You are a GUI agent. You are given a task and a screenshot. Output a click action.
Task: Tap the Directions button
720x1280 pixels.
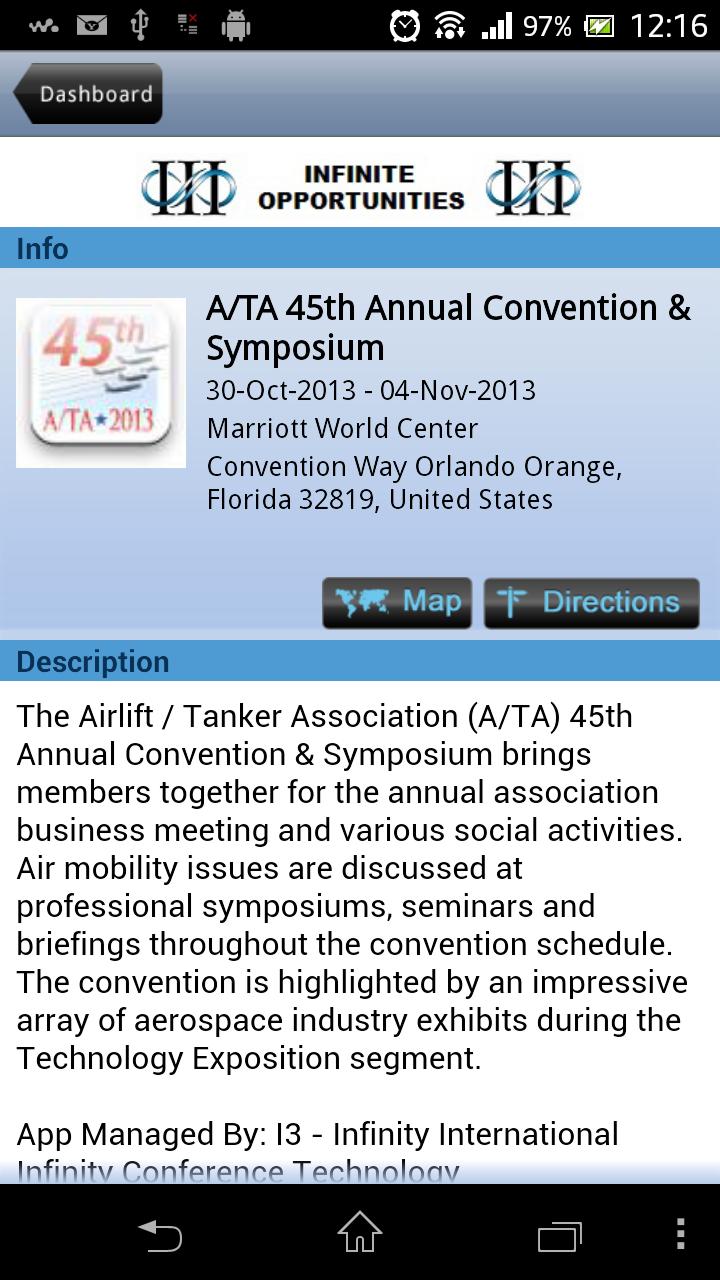[591, 602]
